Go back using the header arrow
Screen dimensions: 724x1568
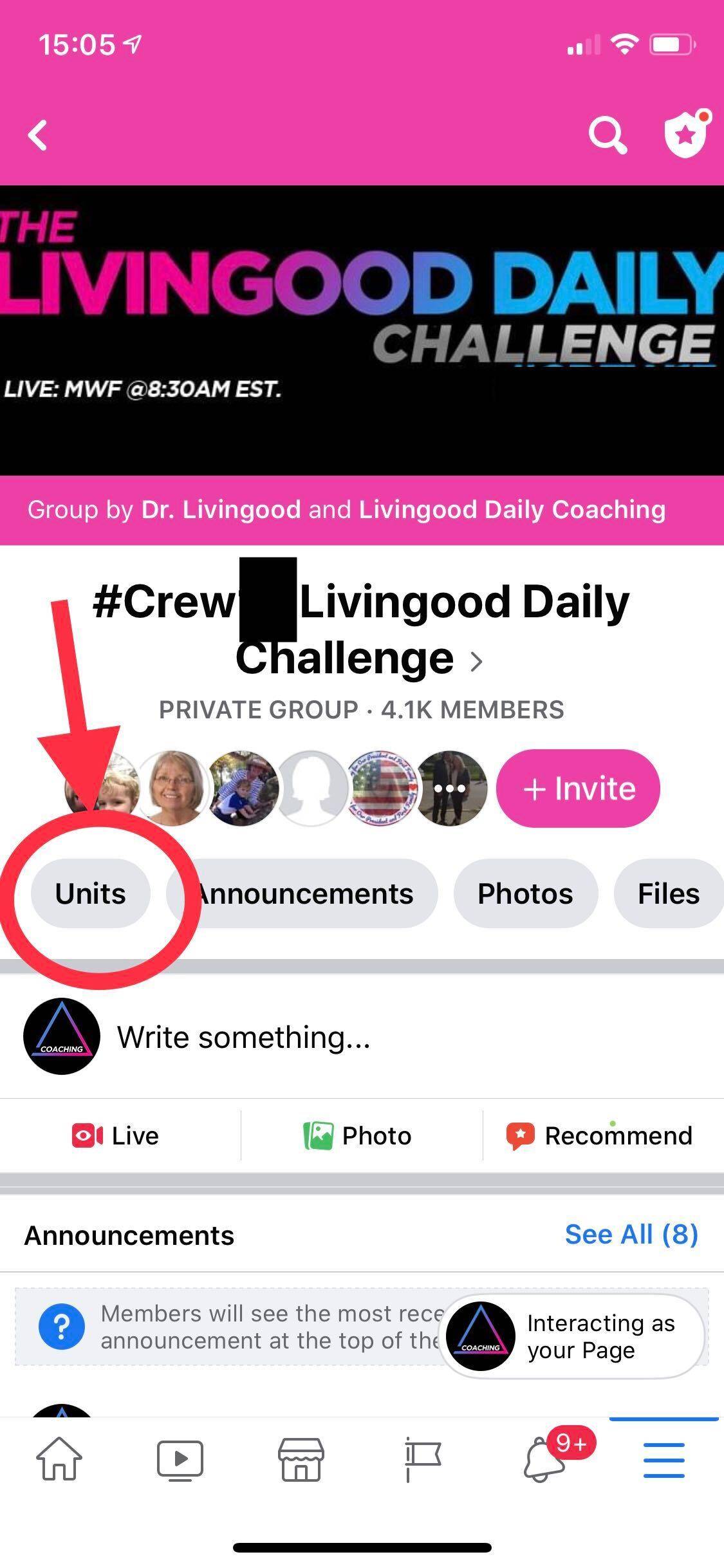[38, 135]
